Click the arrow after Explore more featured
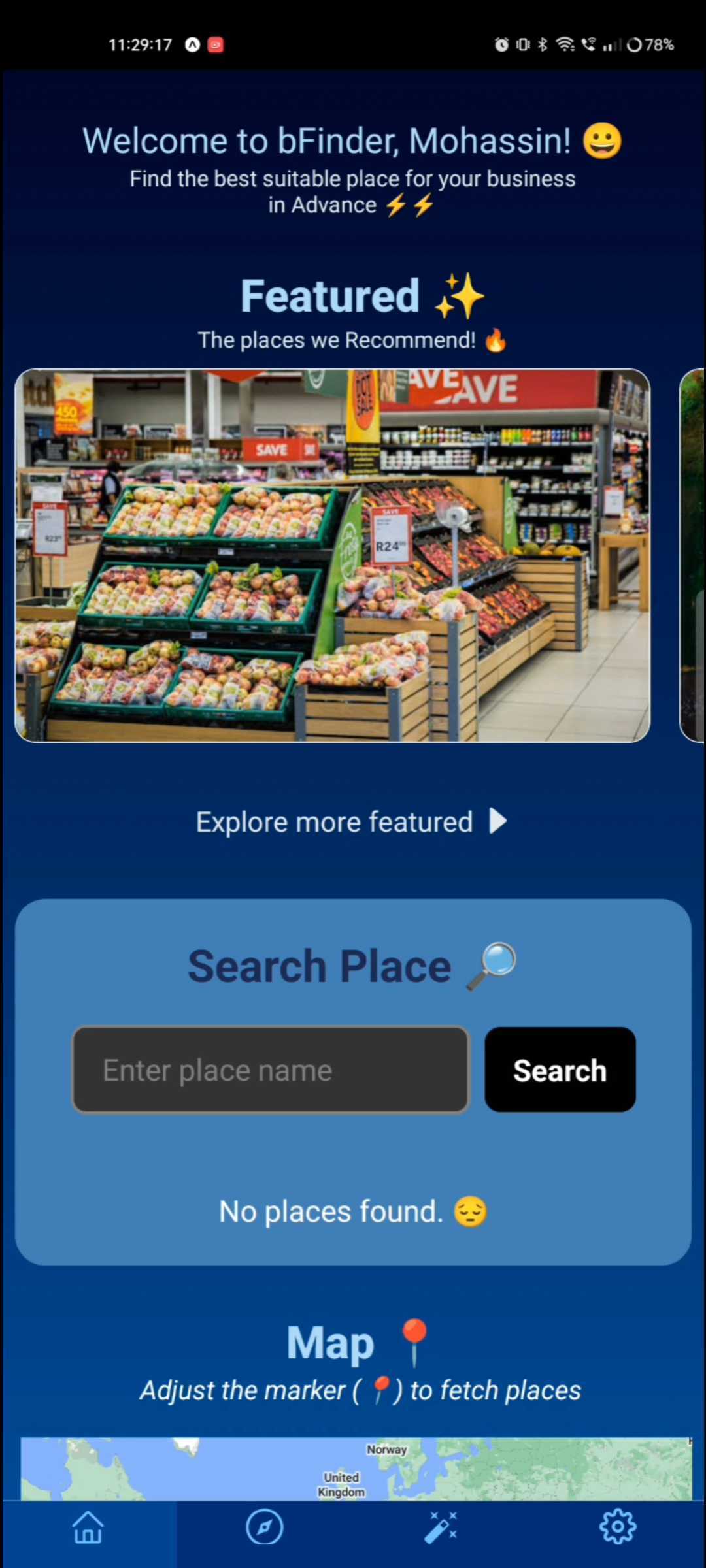This screenshot has width=706, height=1568. point(497,821)
